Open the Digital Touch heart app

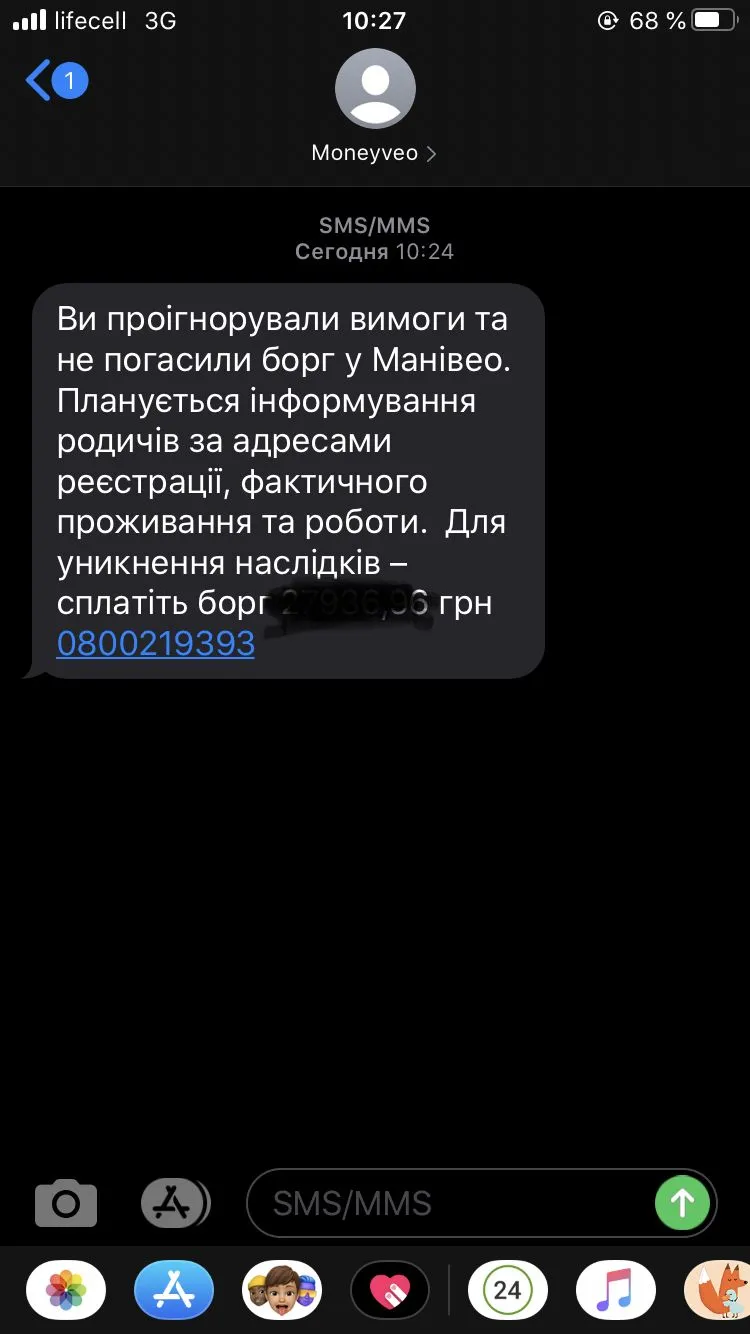coord(390,1290)
